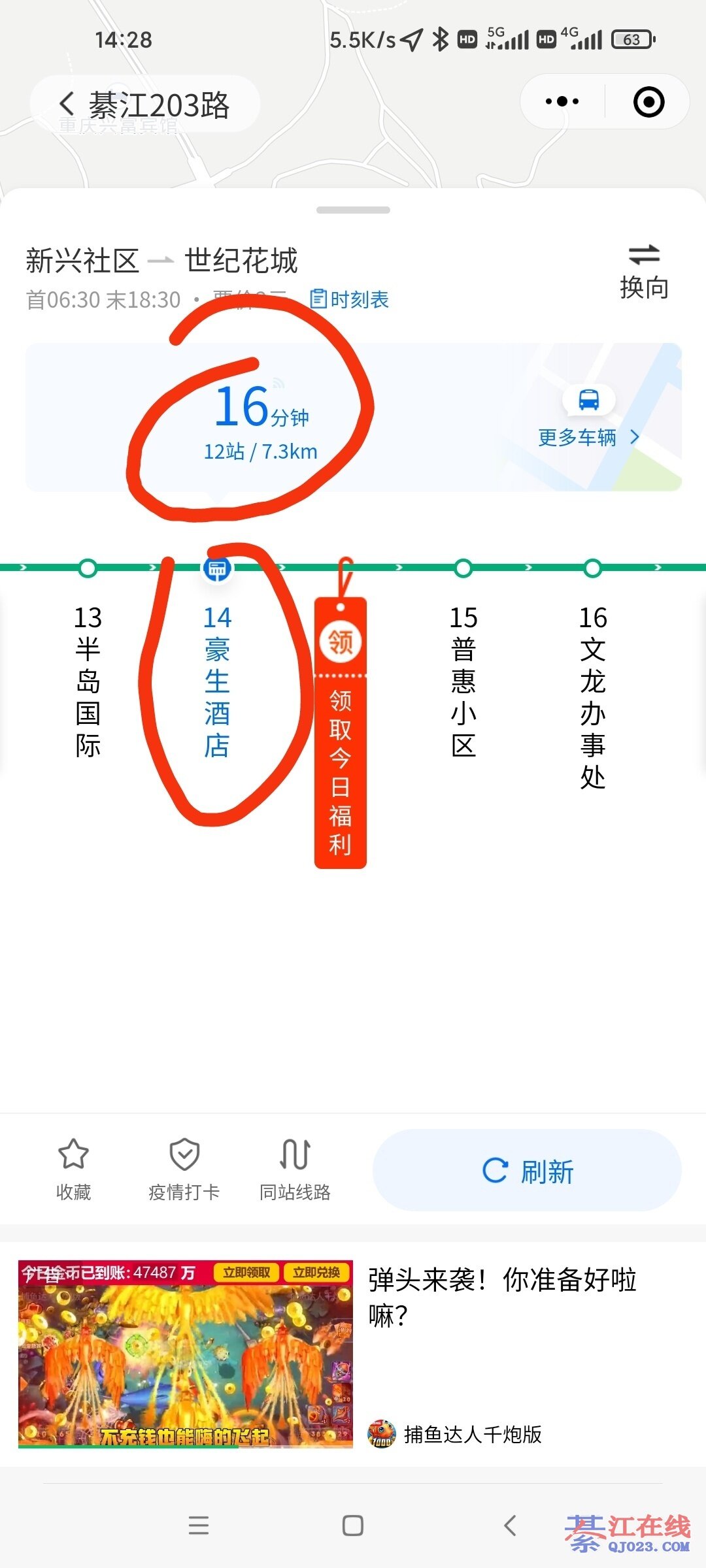Screen dimensions: 706x1568
Task: Select stop 15 普惠小区
Action: tap(463, 679)
